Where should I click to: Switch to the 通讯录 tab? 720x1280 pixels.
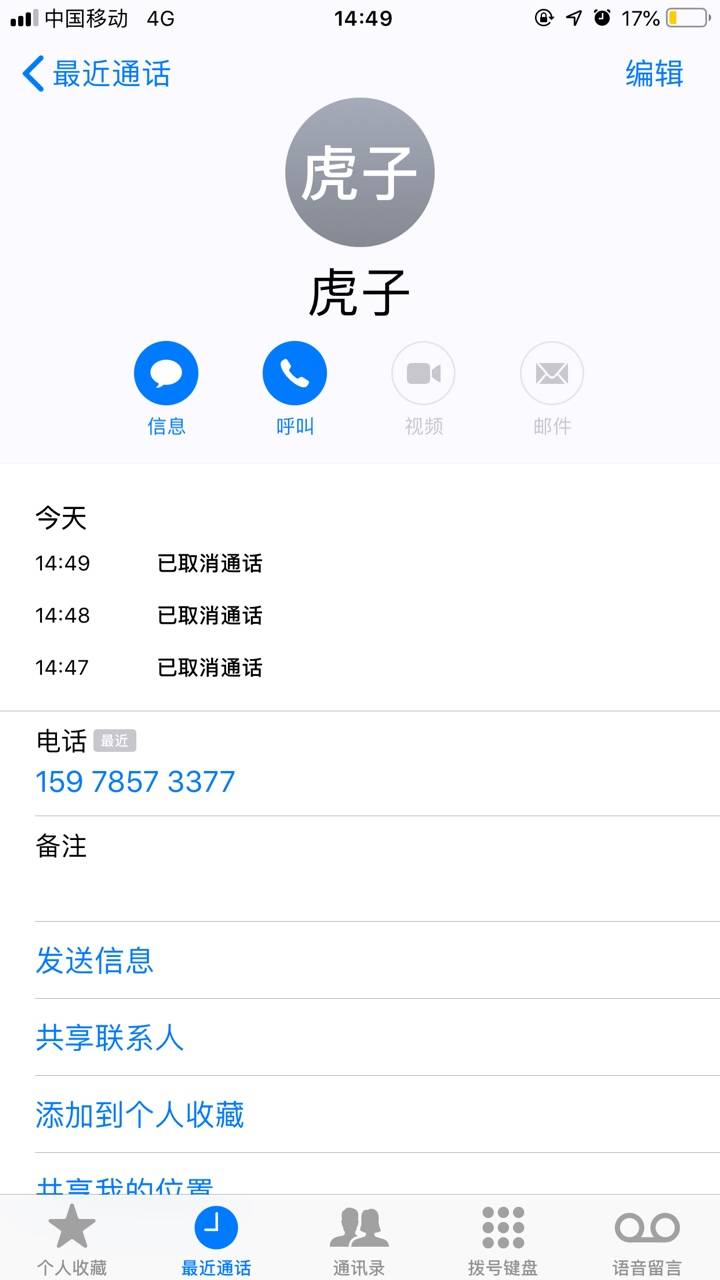(x=359, y=1239)
